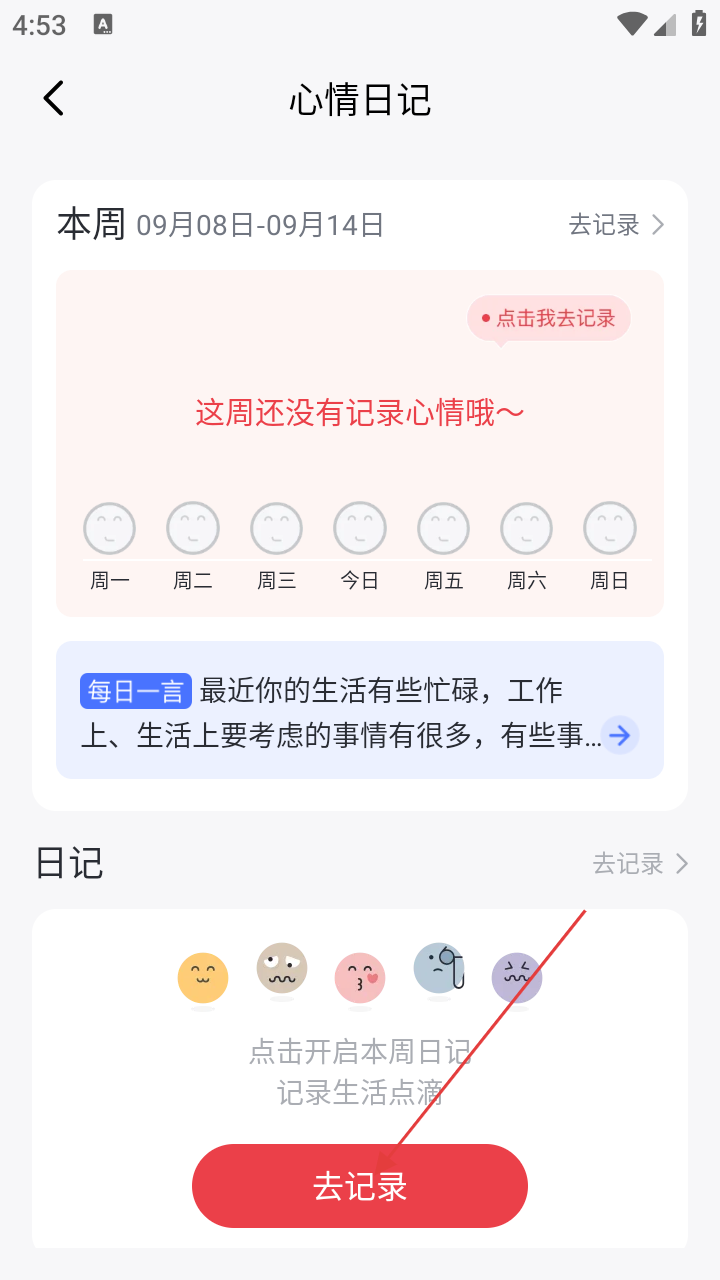Go back using the top-left arrow

54,99
